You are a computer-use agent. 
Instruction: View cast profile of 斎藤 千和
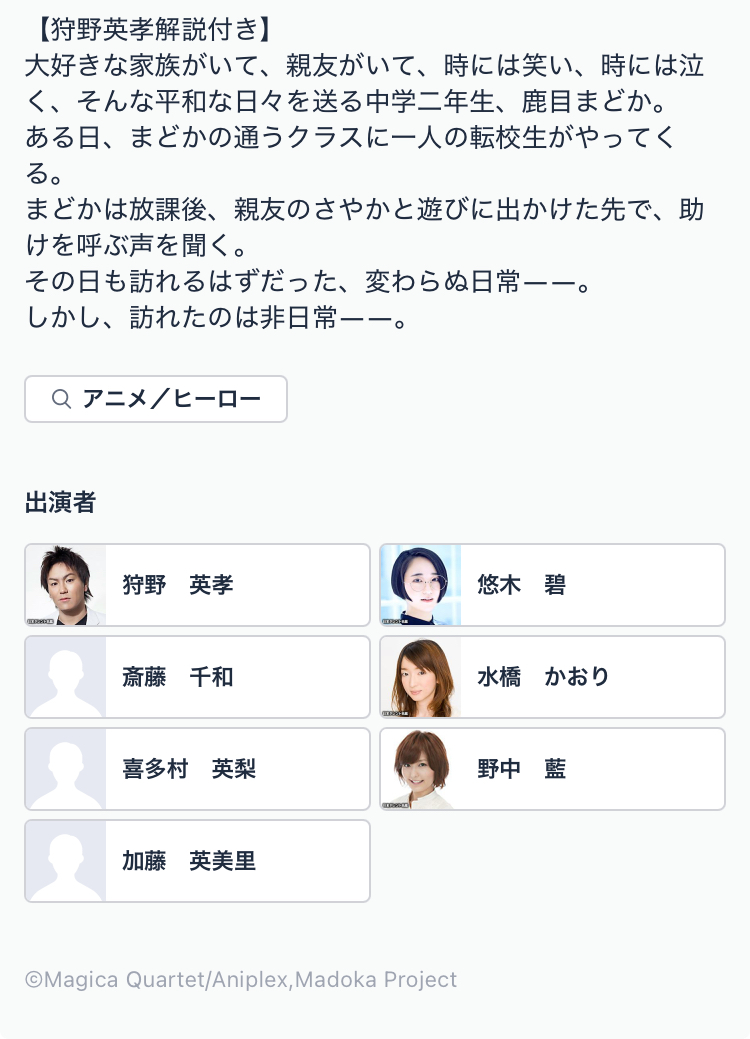[197, 677]
